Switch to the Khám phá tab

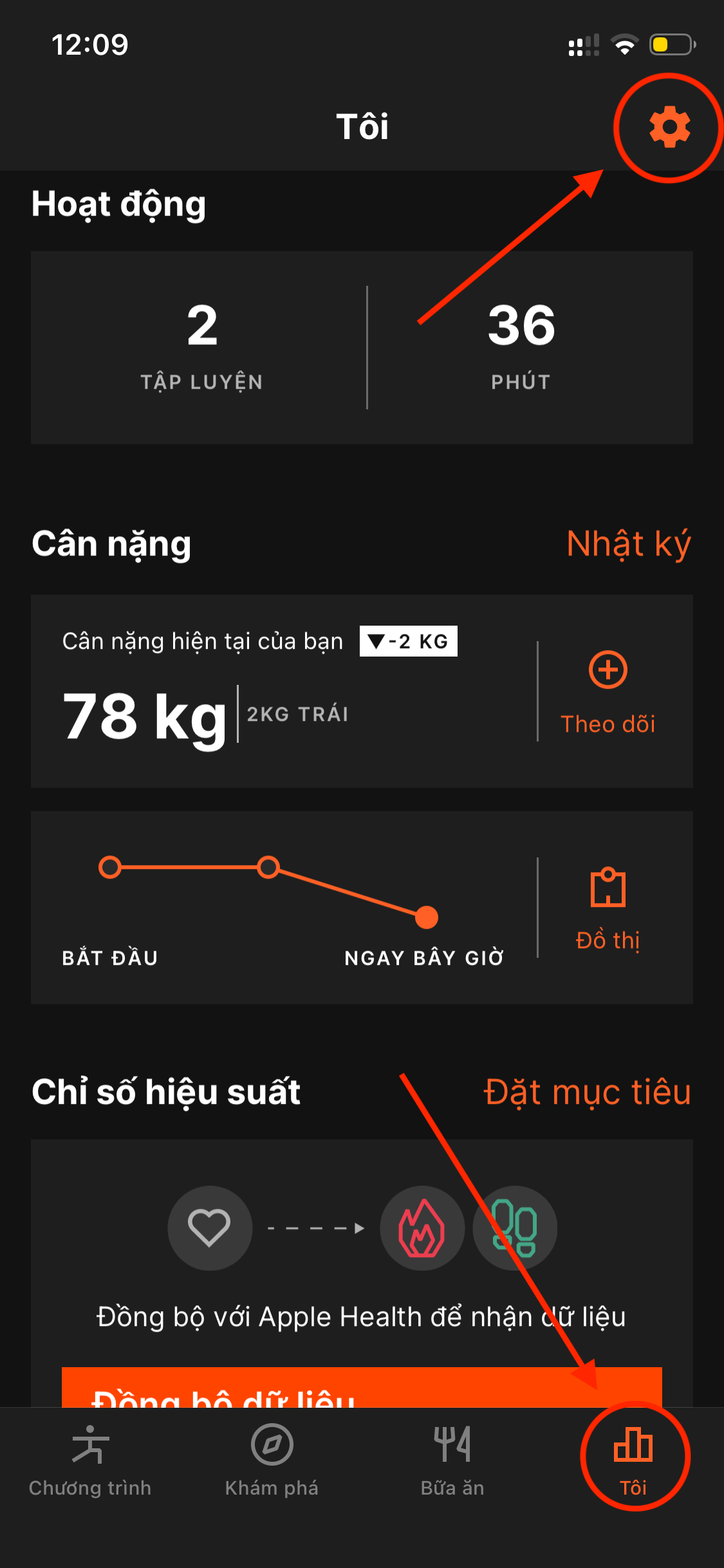click(x=272, y=1461)
